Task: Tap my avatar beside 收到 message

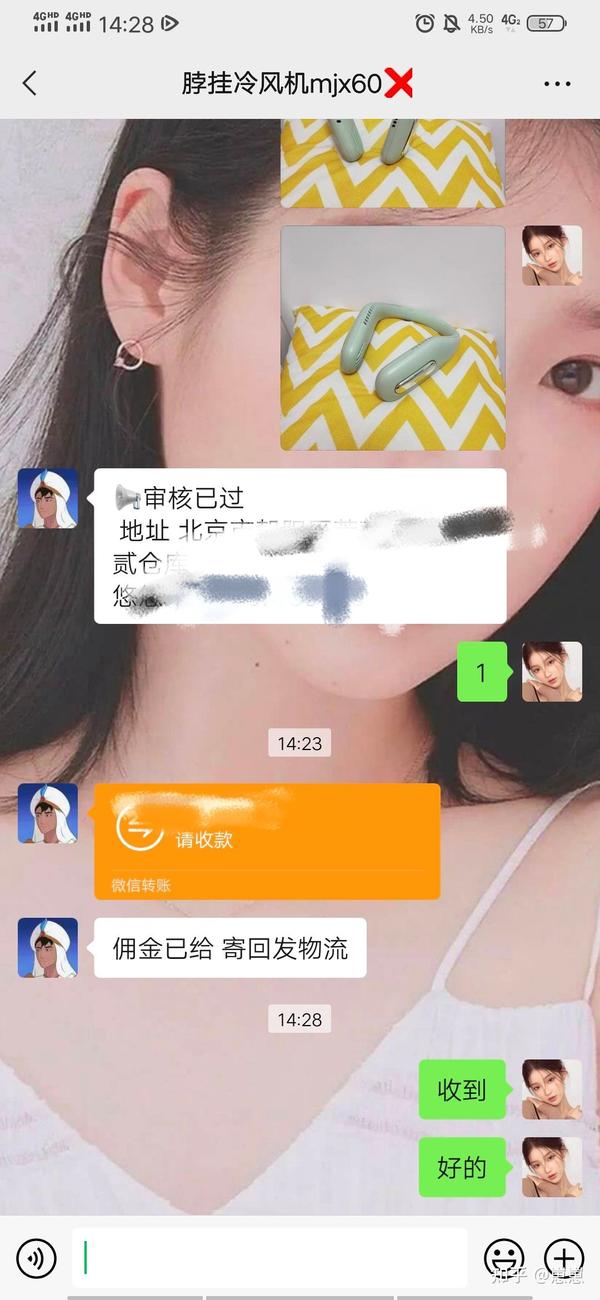Action: [x=552, y=1089]
